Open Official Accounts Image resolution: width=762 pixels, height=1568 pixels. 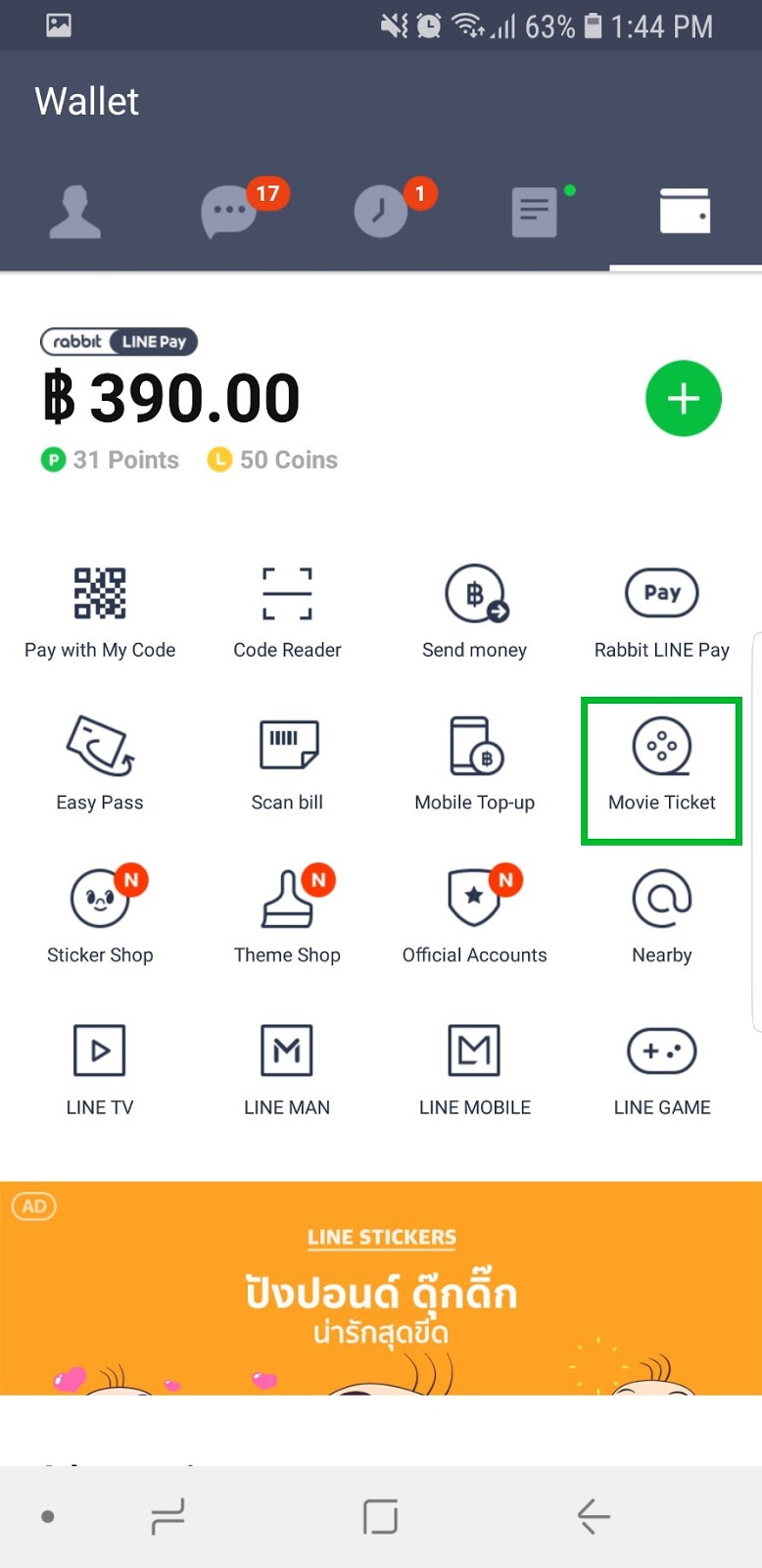point(475,916)
